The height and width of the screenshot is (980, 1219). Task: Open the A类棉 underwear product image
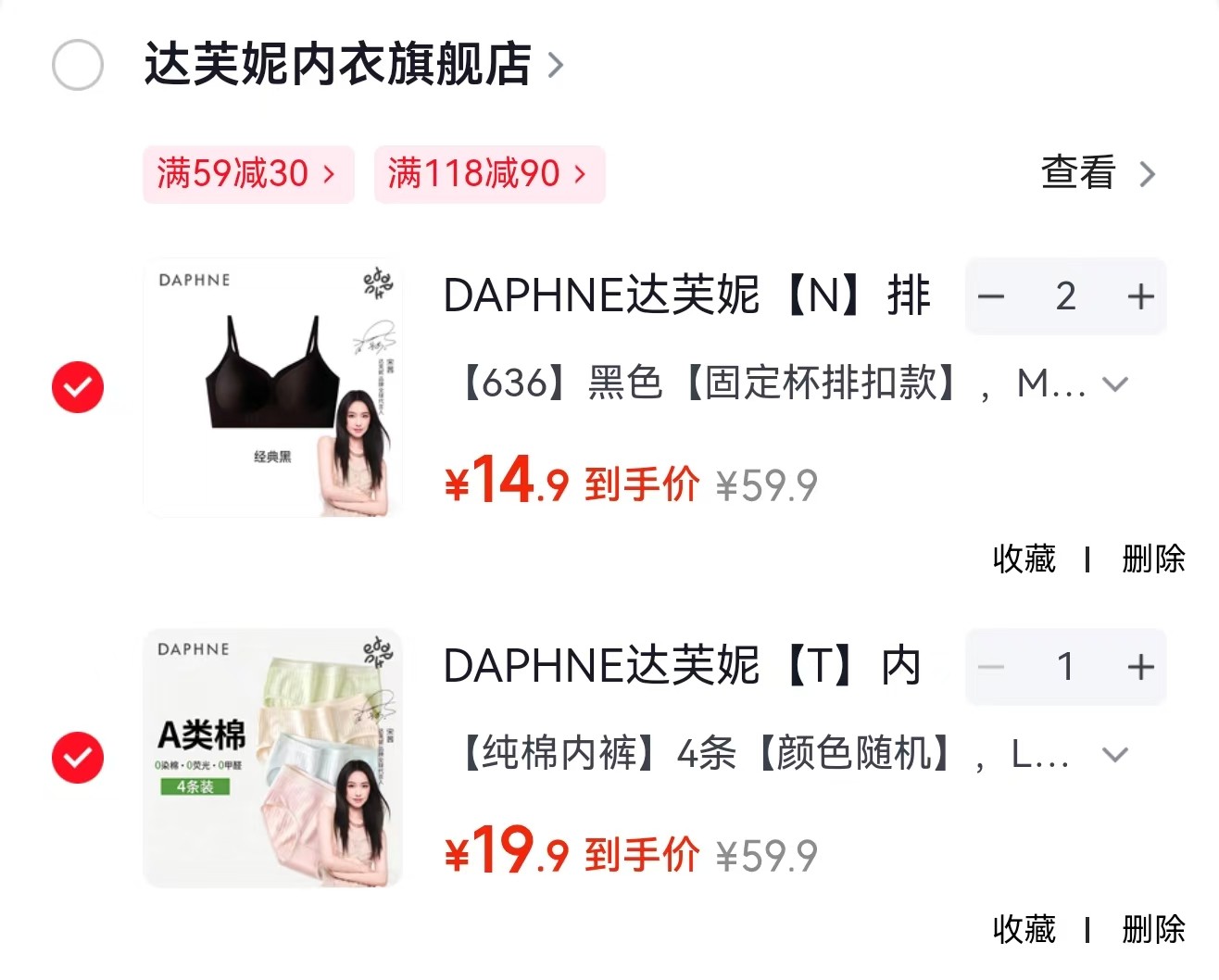point(273,758)
